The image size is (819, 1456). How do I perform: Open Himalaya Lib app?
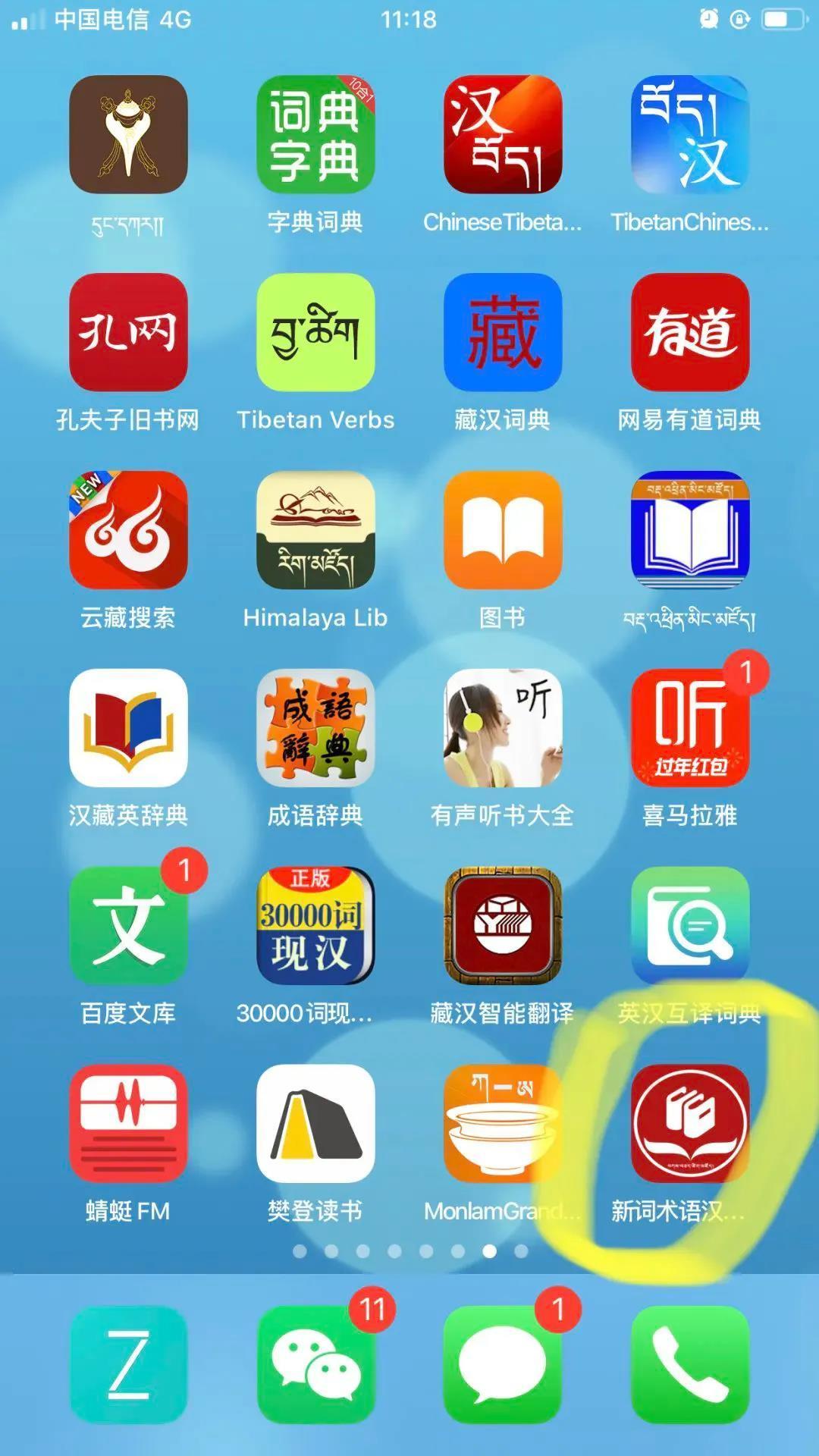pyautogui.click(x=315, y=530)
